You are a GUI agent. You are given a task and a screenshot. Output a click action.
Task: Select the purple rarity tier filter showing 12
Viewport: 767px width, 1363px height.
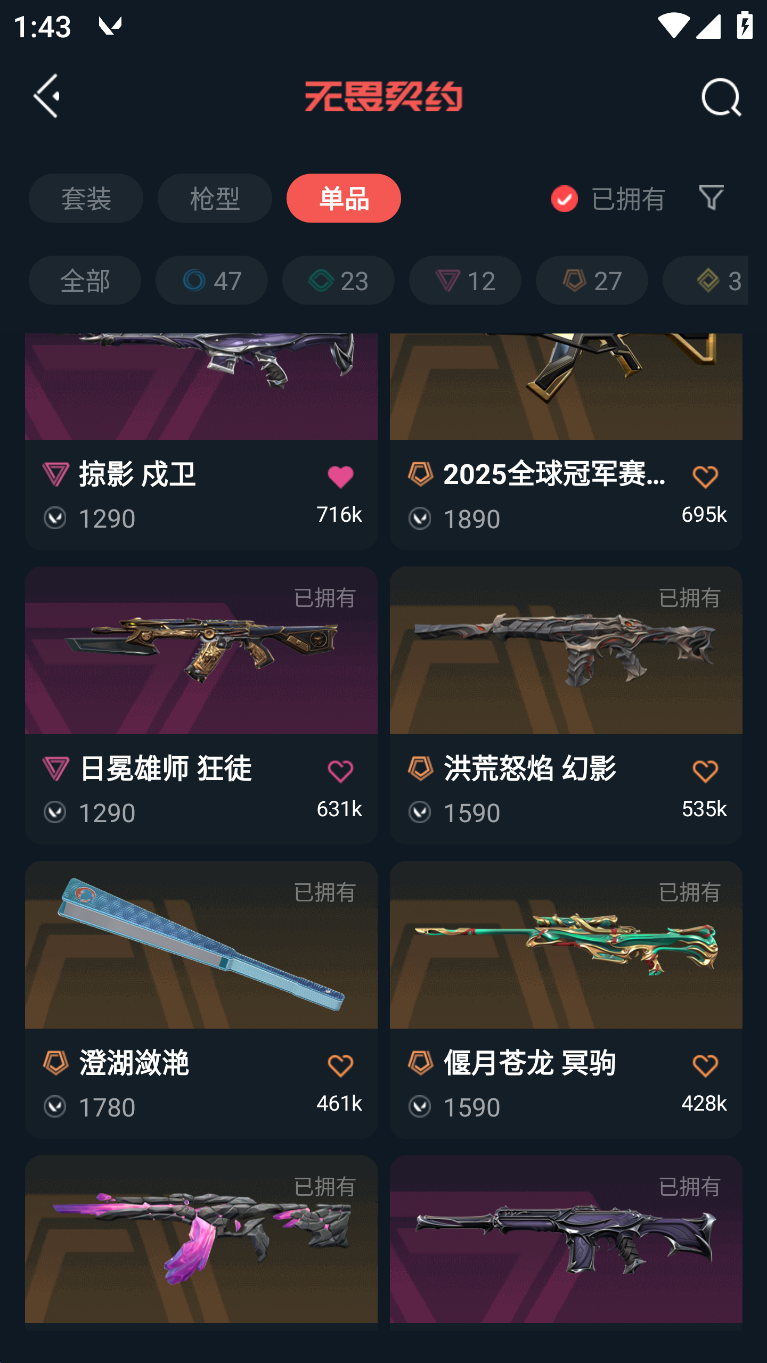coord(464,281)
